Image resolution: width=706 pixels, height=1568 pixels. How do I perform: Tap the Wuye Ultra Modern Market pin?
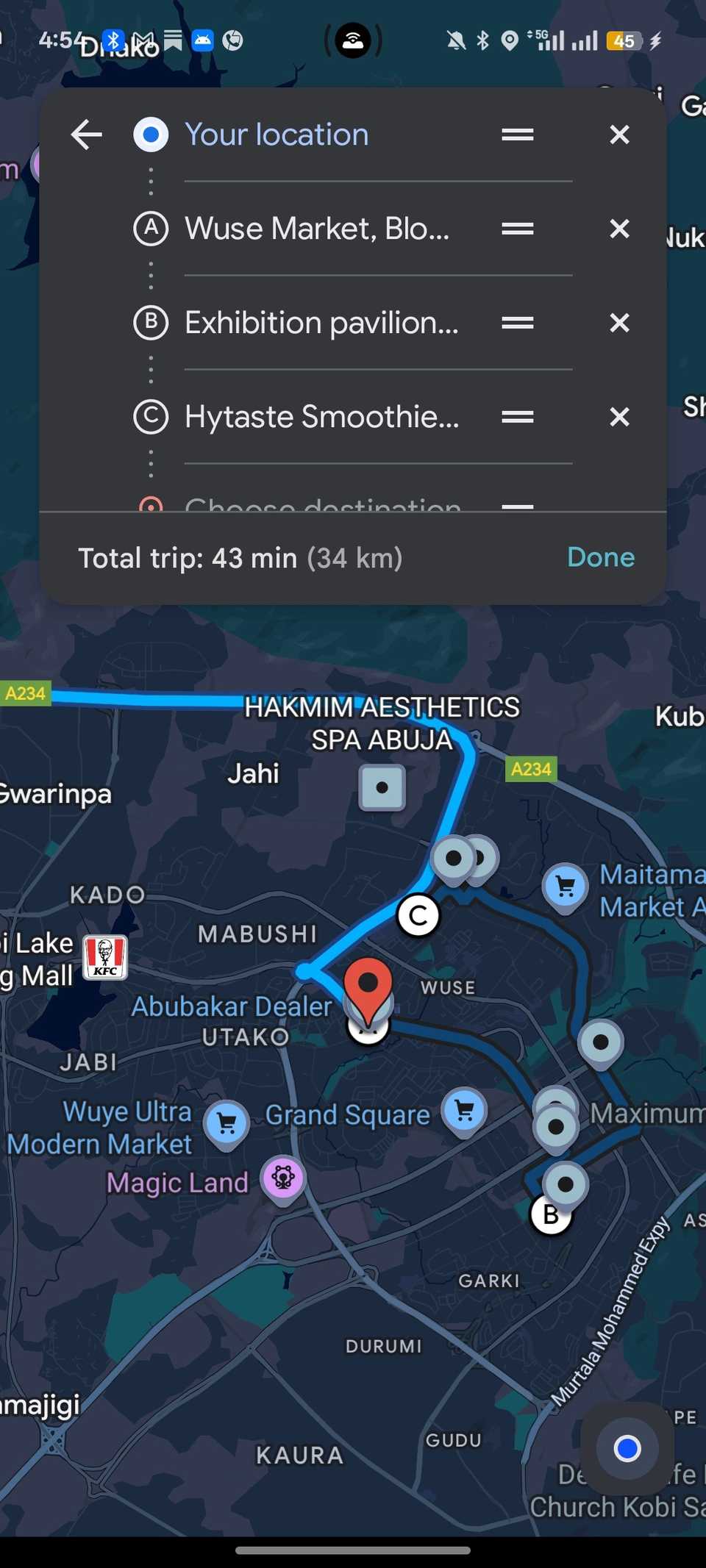coord(227,1123)
